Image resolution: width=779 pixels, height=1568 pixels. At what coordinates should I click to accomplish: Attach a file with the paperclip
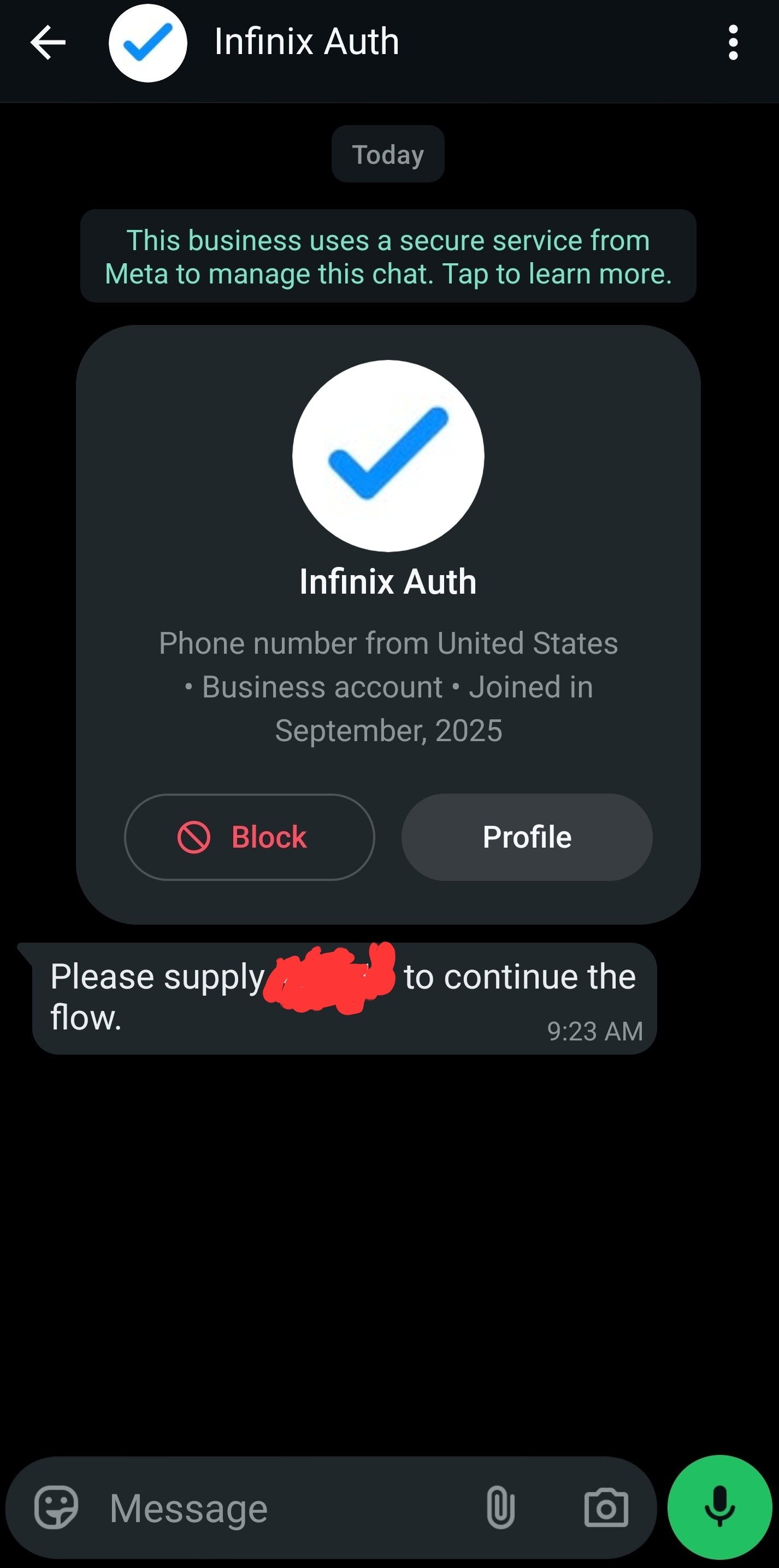tap(500, 1507)
